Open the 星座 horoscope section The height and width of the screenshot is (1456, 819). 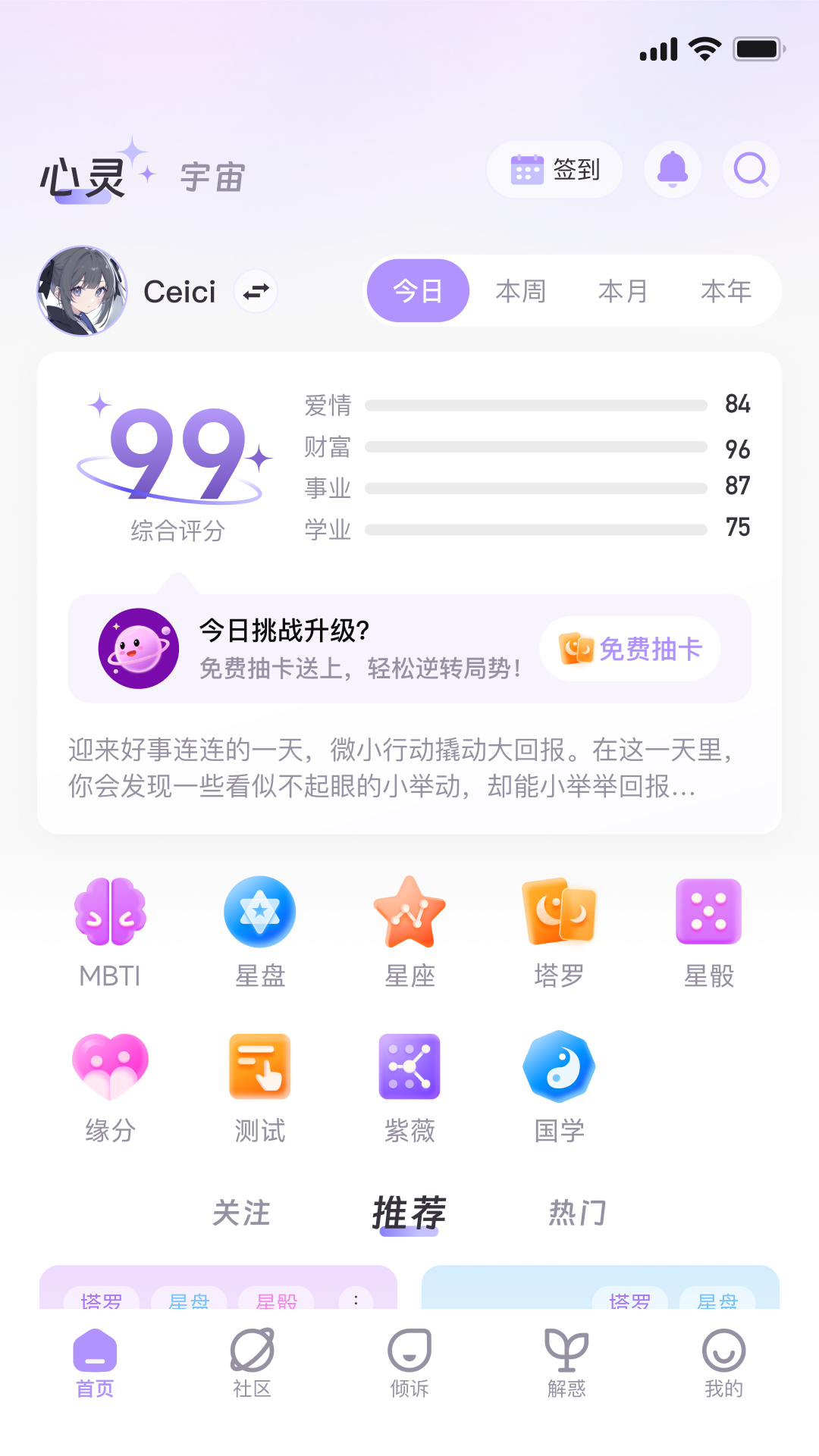409,932
